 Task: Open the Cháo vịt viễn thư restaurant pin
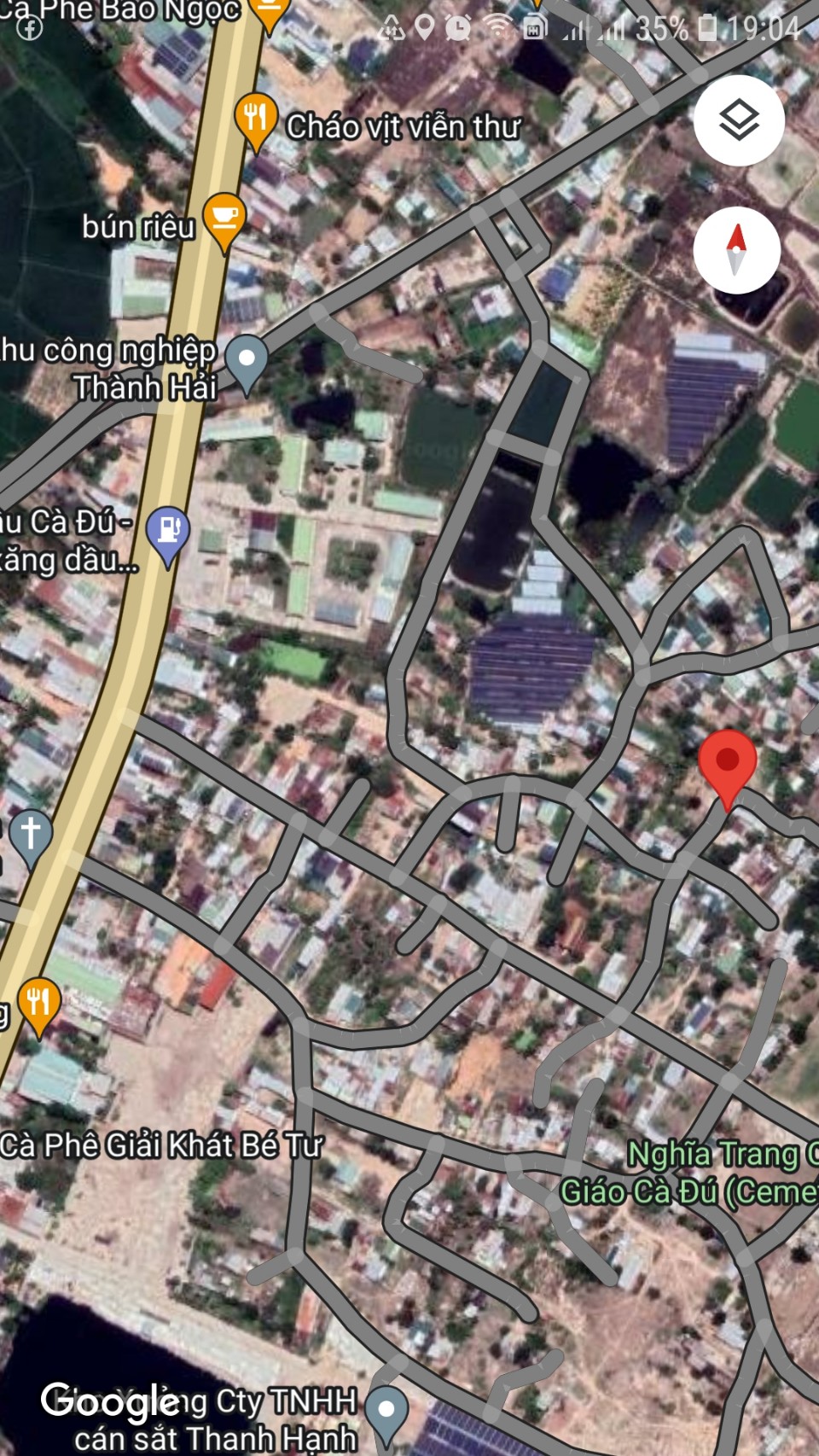255,119
